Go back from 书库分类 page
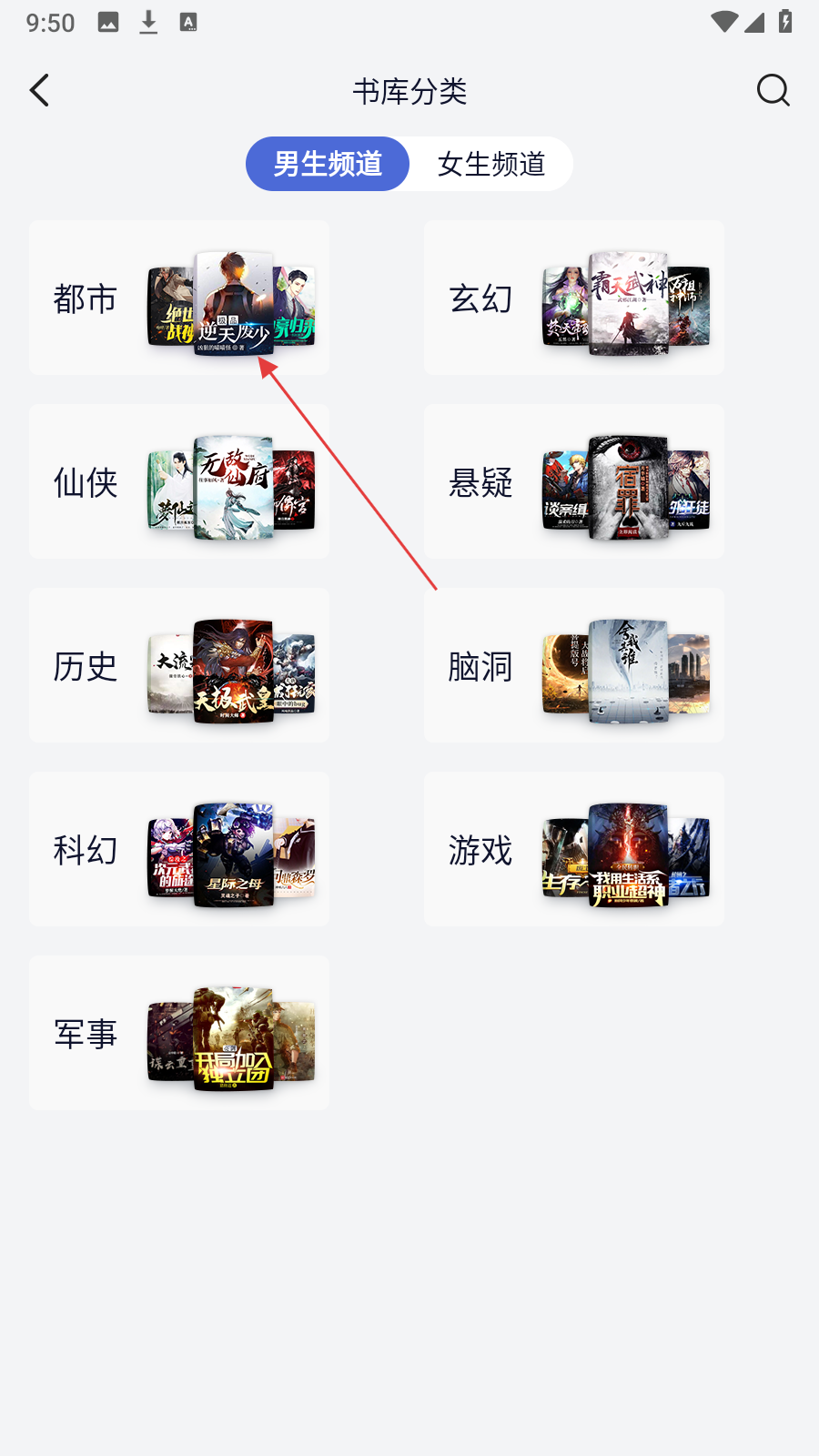 coord(39,90)
